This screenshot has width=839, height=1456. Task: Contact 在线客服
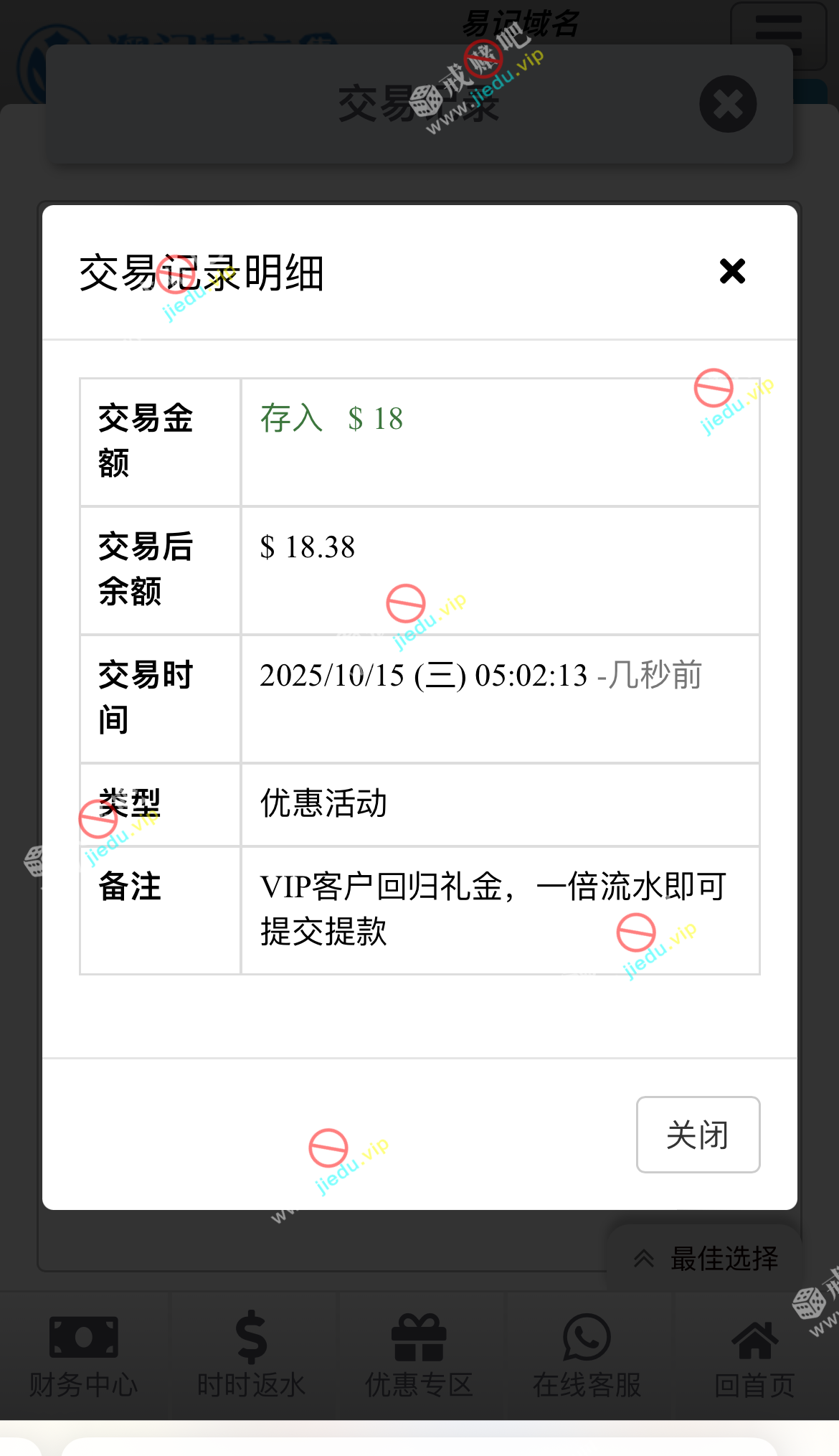pyautogui.click(x=587, y=1356)
